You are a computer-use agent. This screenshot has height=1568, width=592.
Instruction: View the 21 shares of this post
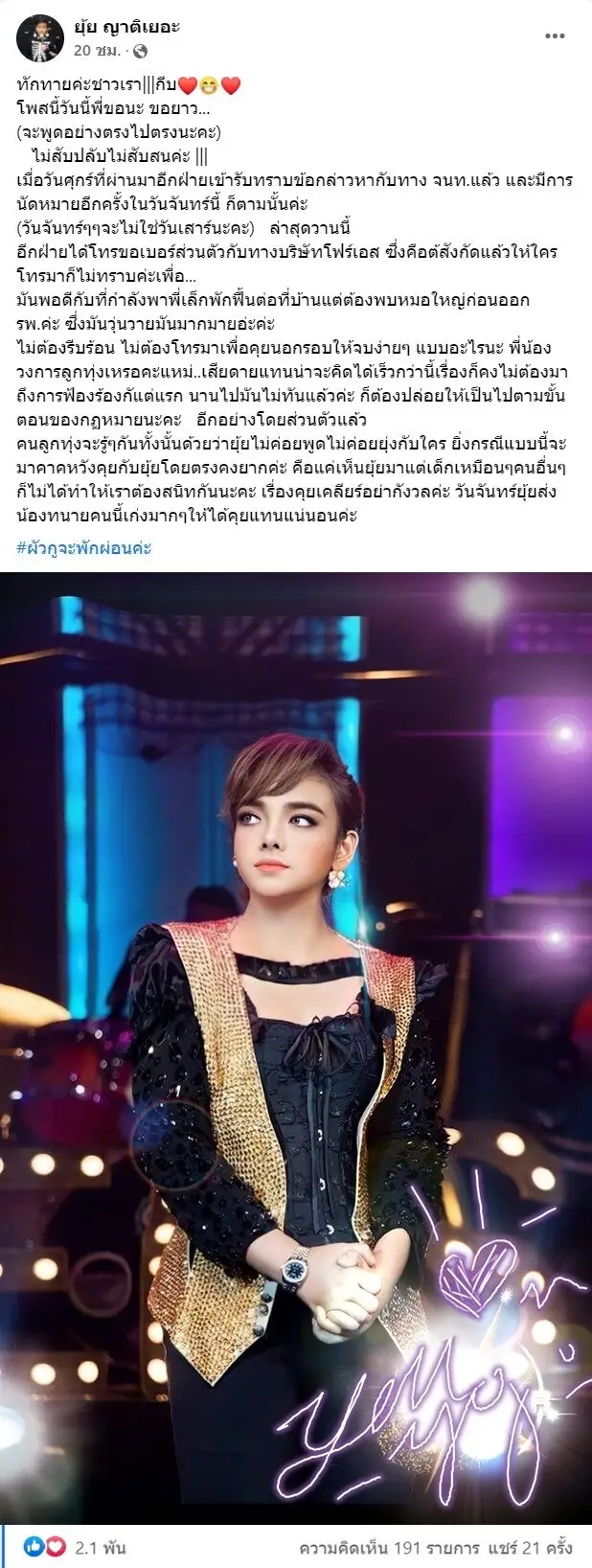click(x=548, y=1547)
